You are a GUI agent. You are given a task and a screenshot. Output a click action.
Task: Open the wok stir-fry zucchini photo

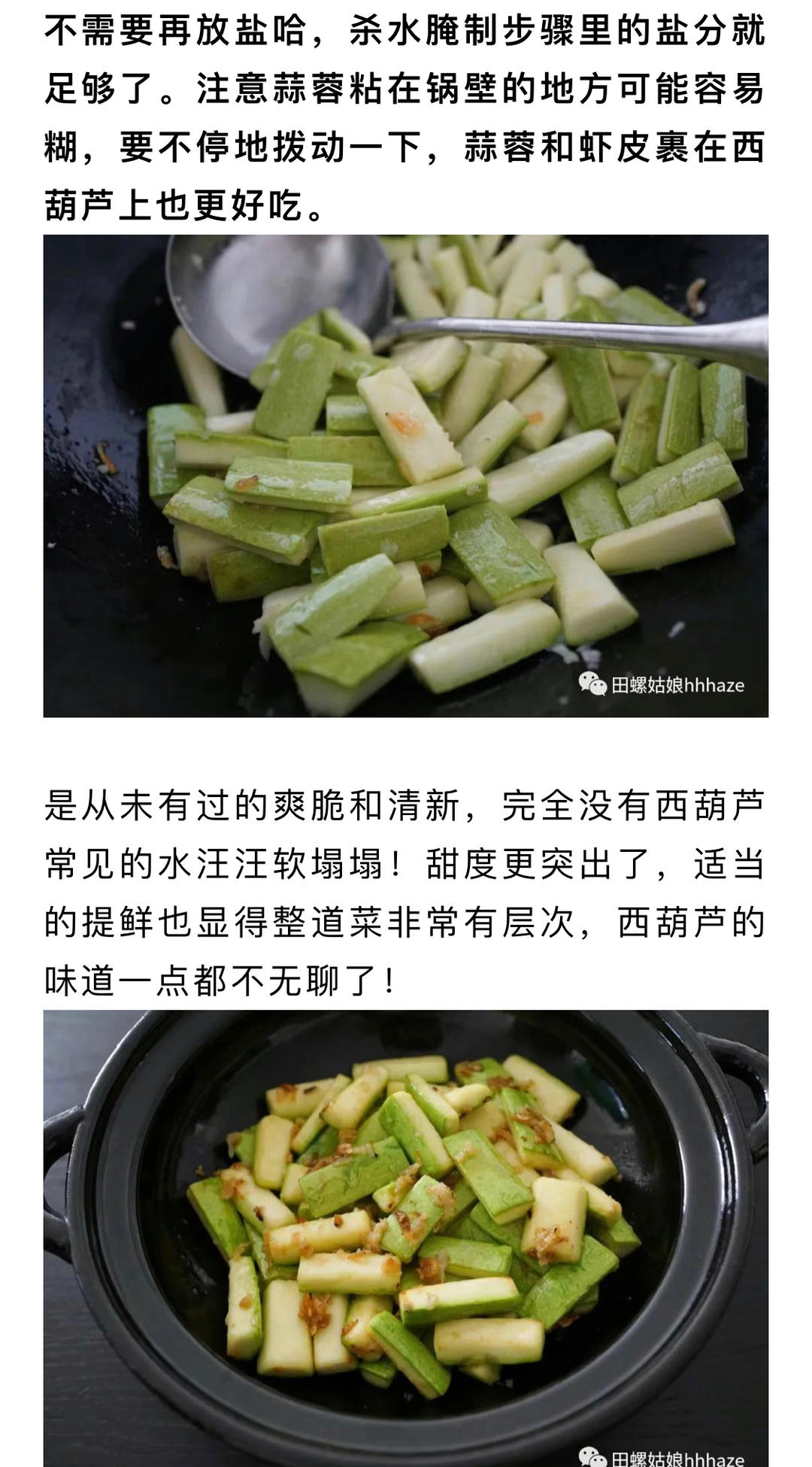(x=406, y=476)
